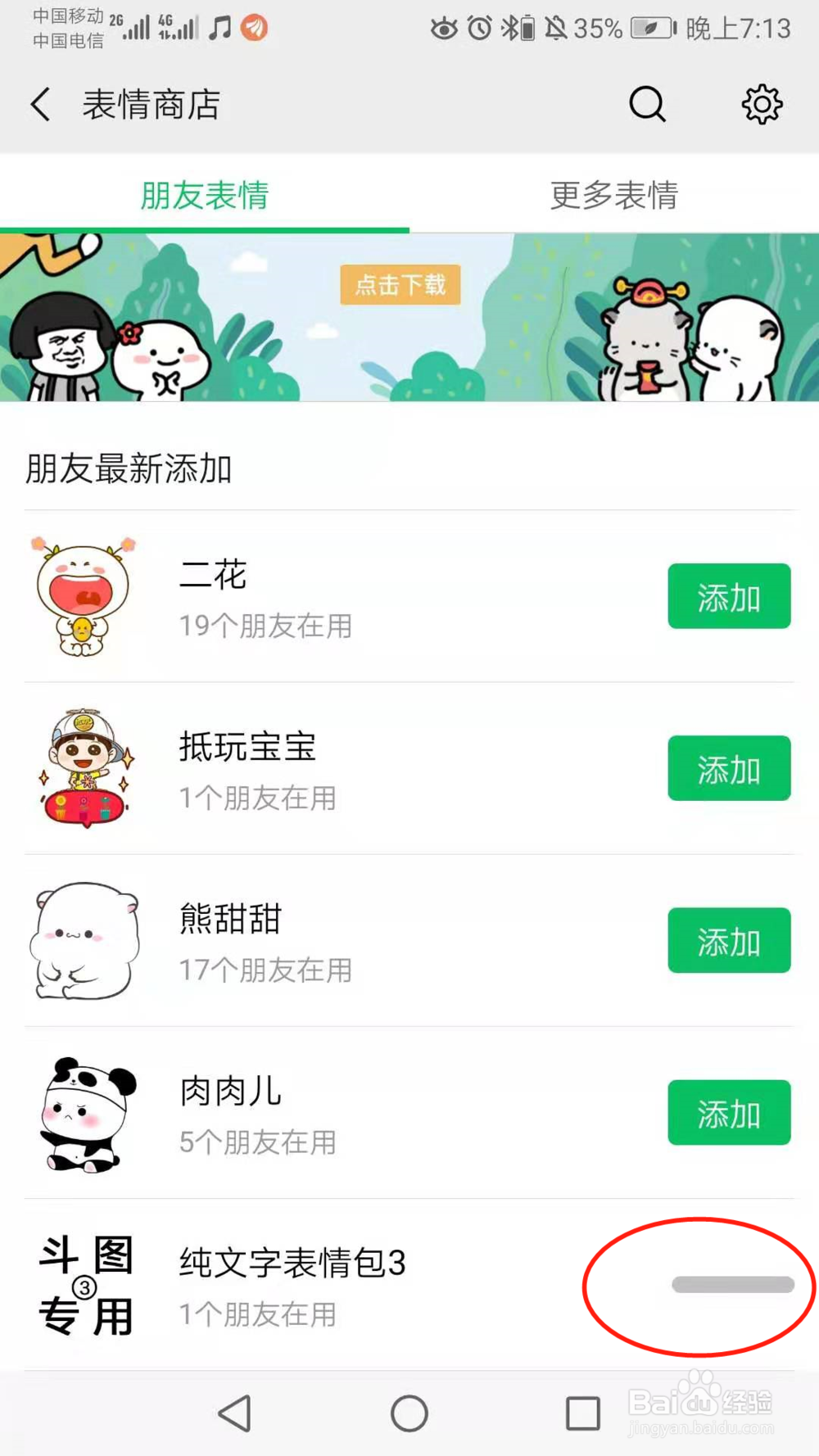Tap the search icon in the title bar
Screen dimensions: 819x1456
click(x=646, y=105)
